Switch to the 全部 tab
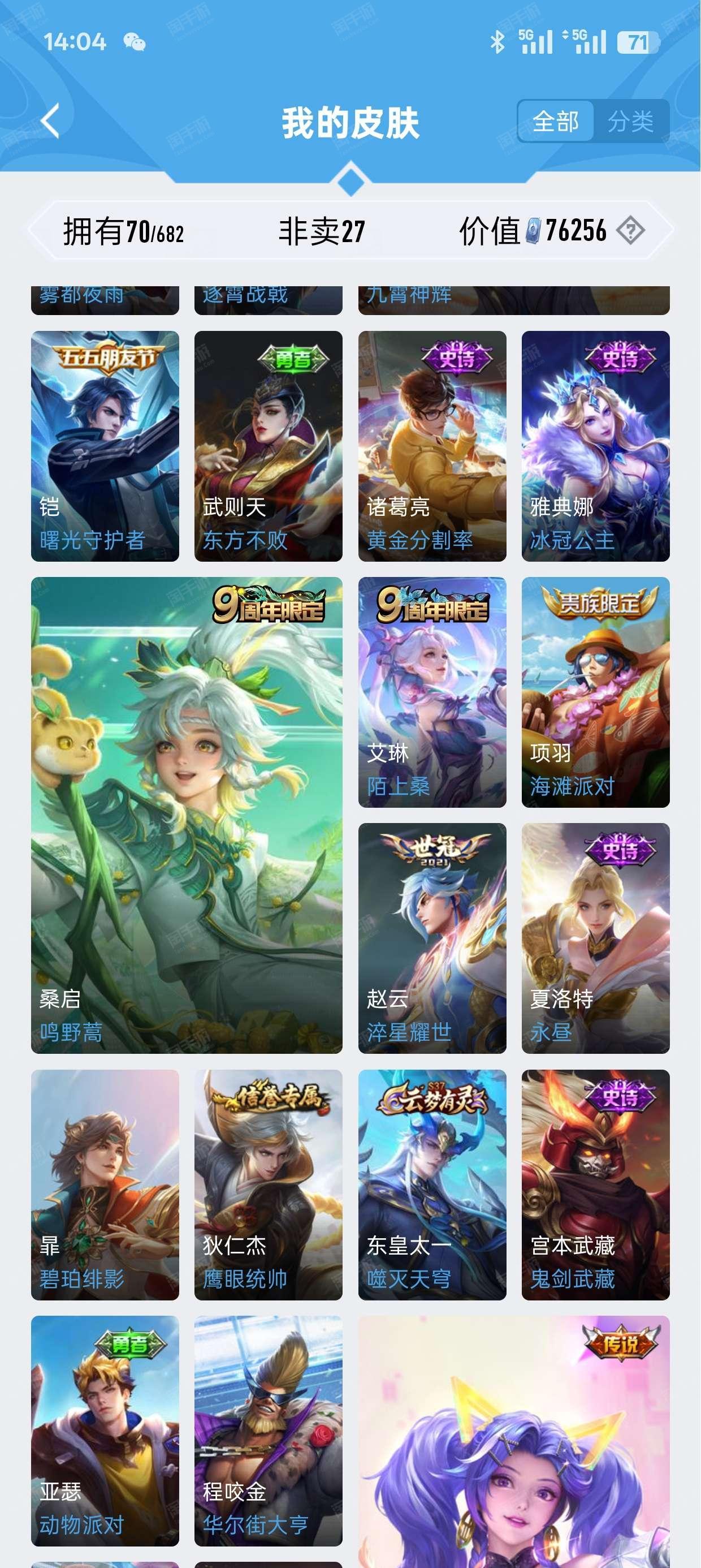 pyautogui.click(x=555, y=121)
